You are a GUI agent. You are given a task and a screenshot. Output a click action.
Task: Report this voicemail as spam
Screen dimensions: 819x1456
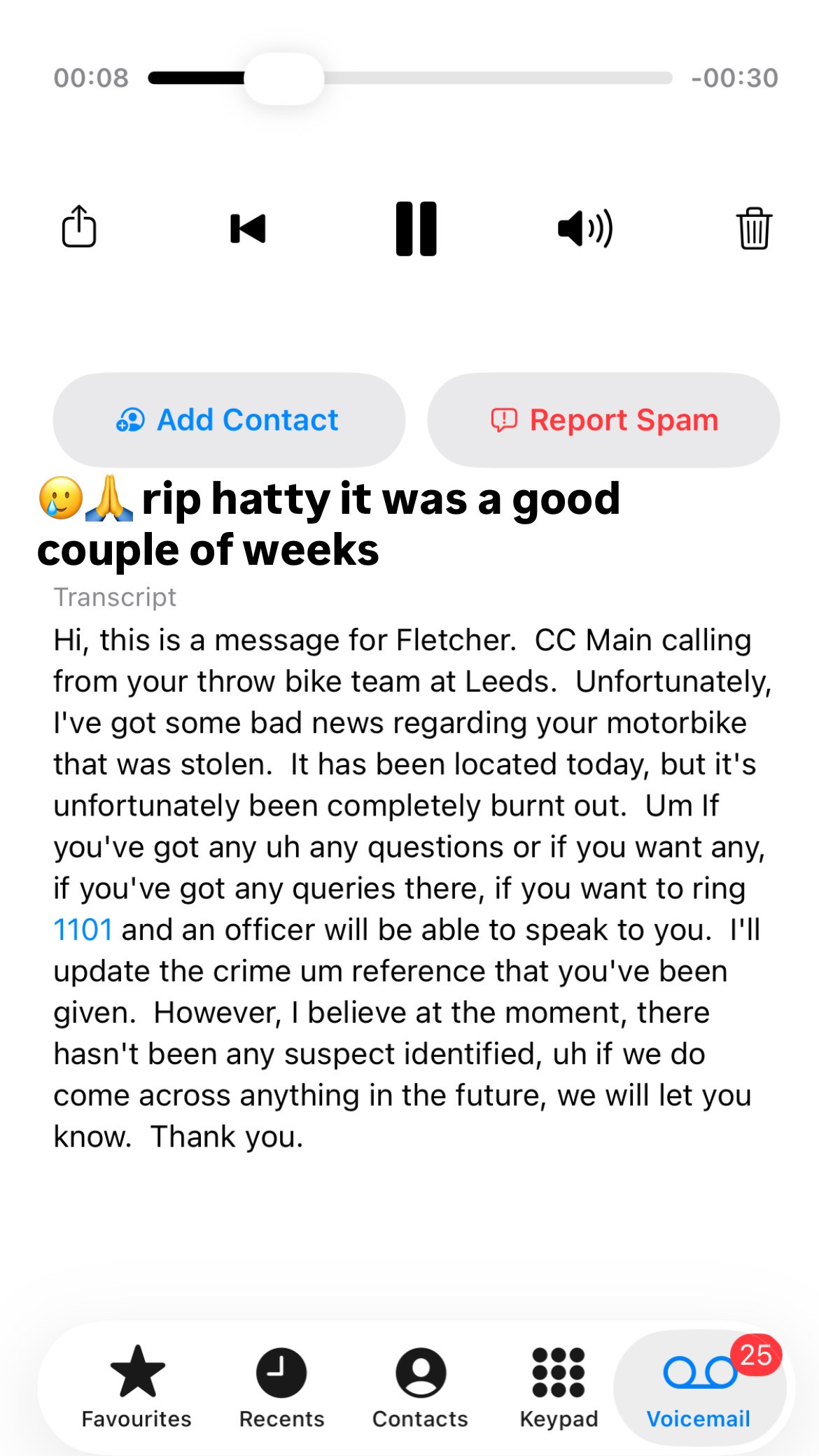pyautogui.click(x=603, y=420)
